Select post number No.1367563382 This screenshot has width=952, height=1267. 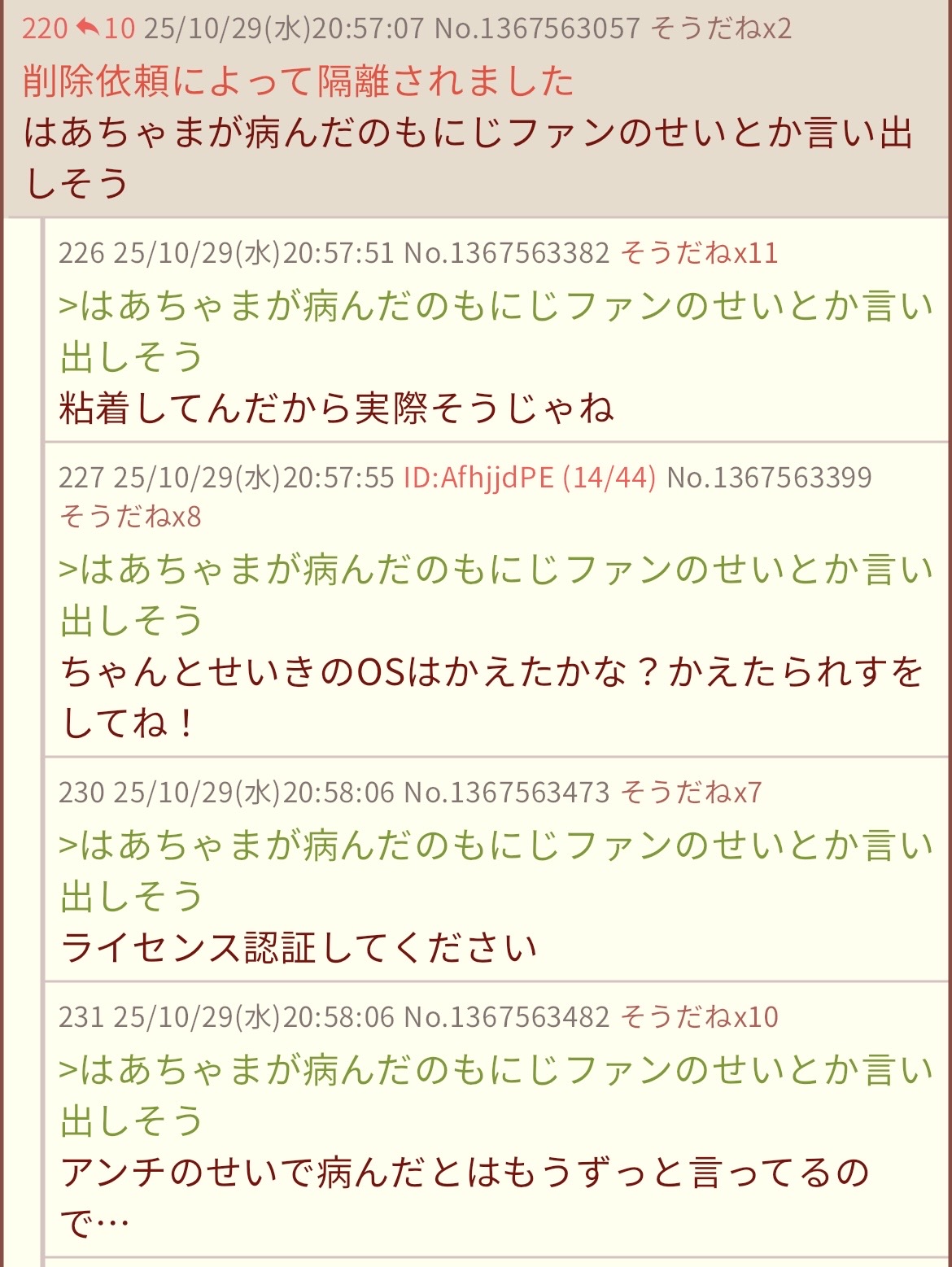[x=506, y=253]
